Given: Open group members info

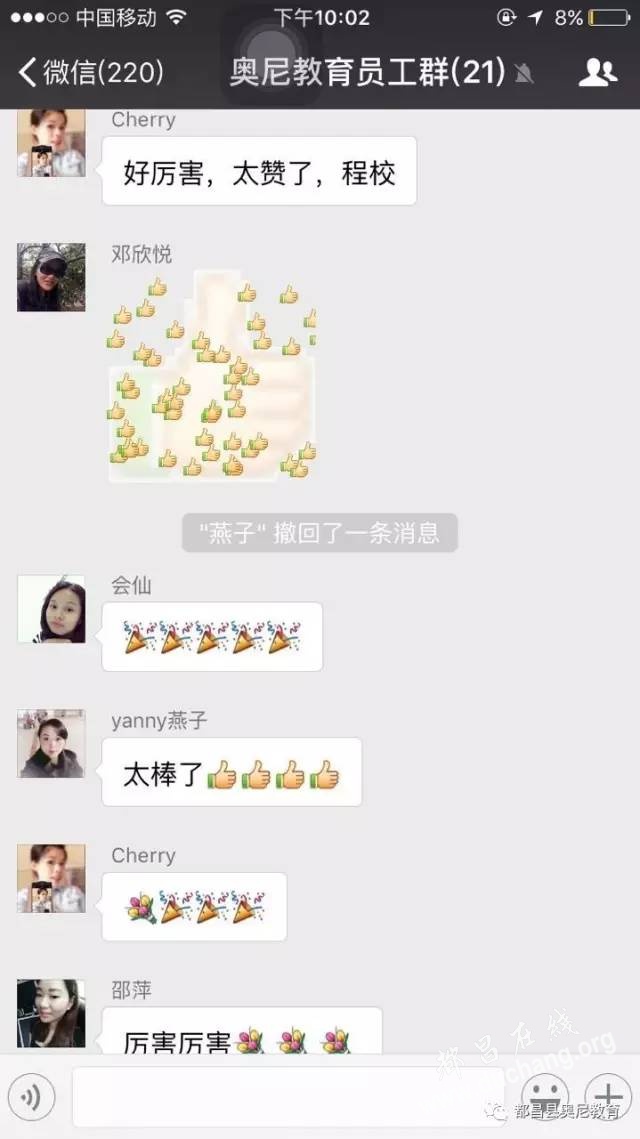Looking at the screenshot, I should [597, 73].
